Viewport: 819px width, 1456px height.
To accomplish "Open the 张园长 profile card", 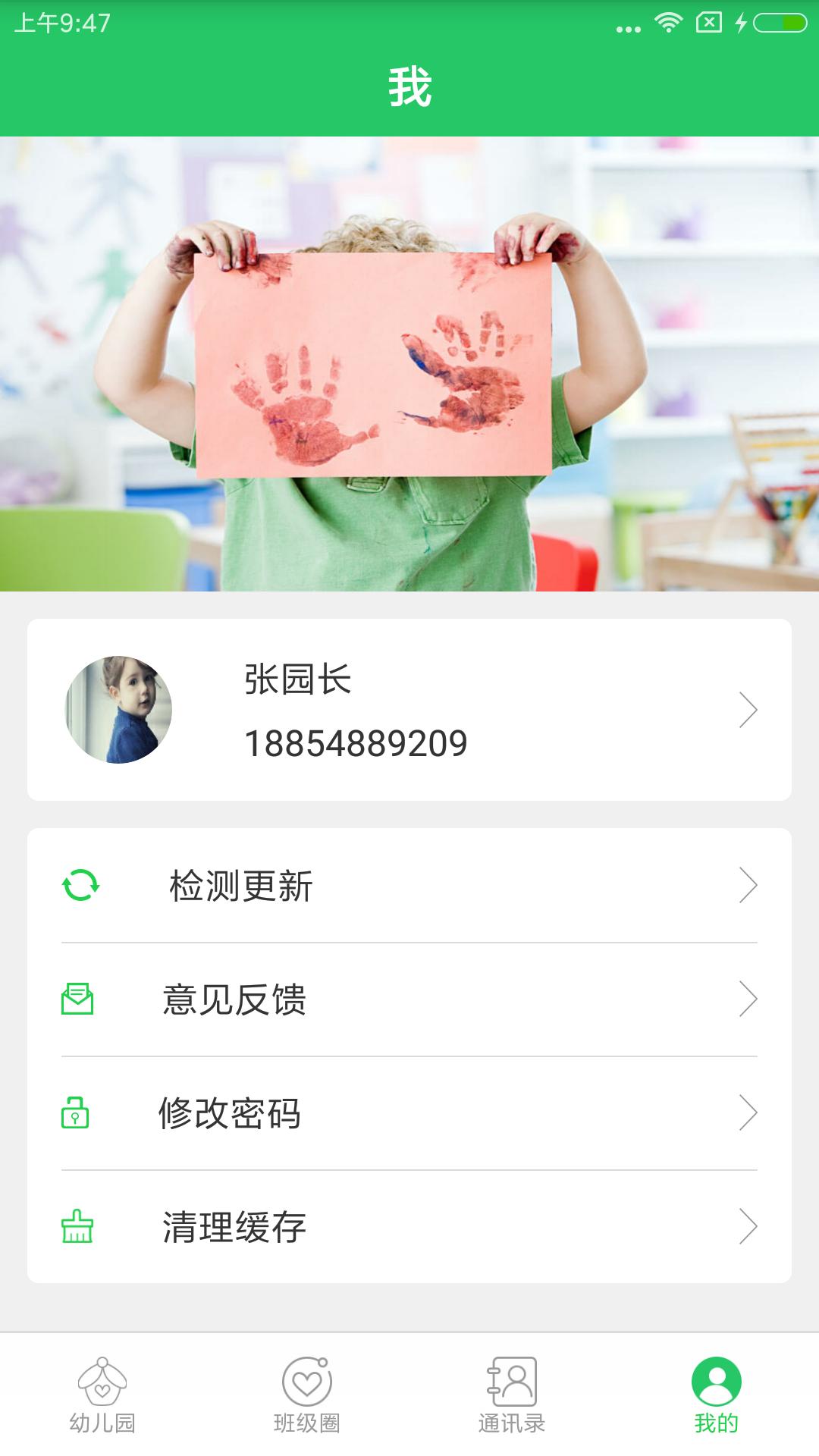I will coord(409,710).
